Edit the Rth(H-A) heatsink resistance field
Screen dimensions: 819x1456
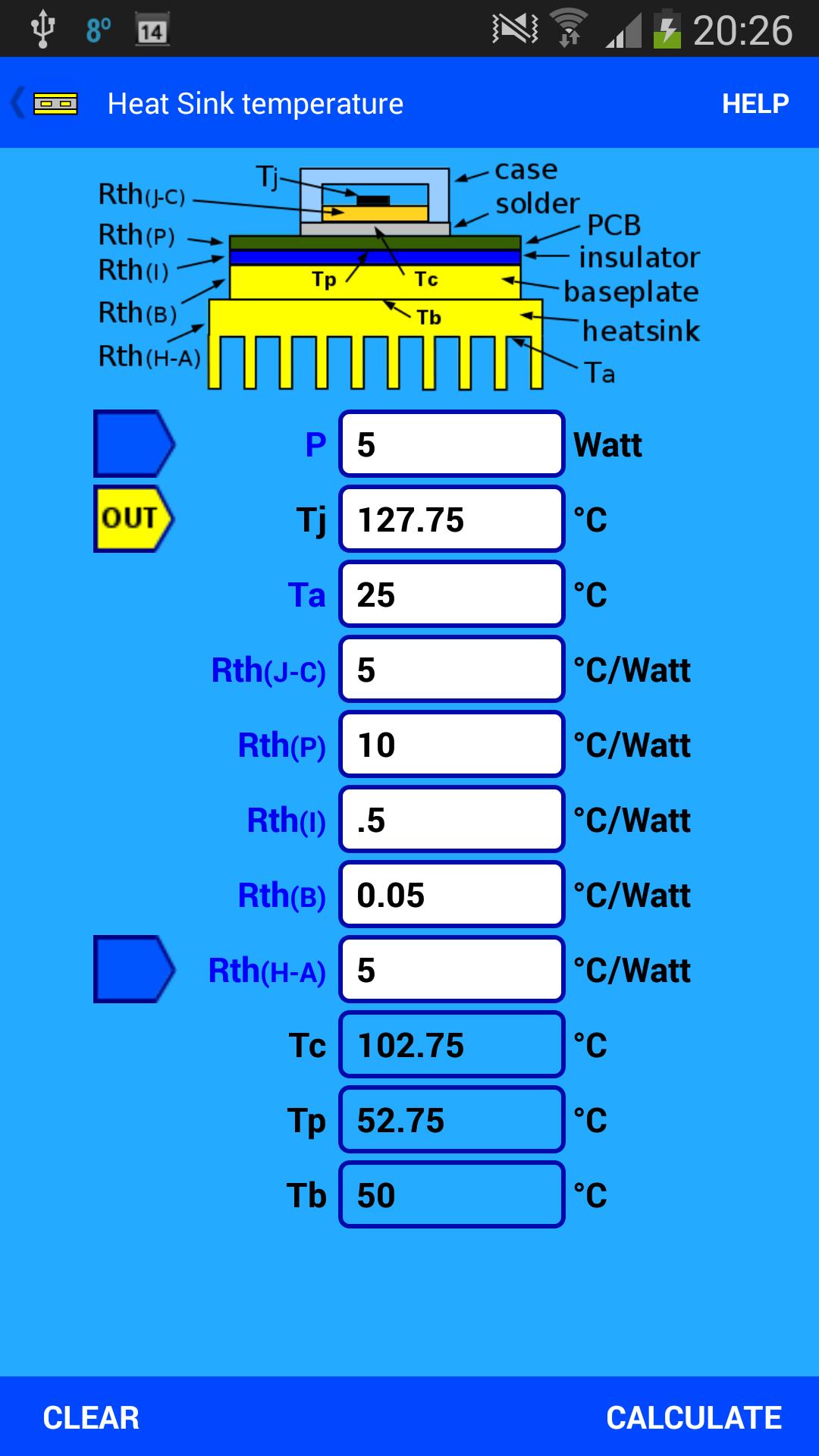[x=452, y=970]
